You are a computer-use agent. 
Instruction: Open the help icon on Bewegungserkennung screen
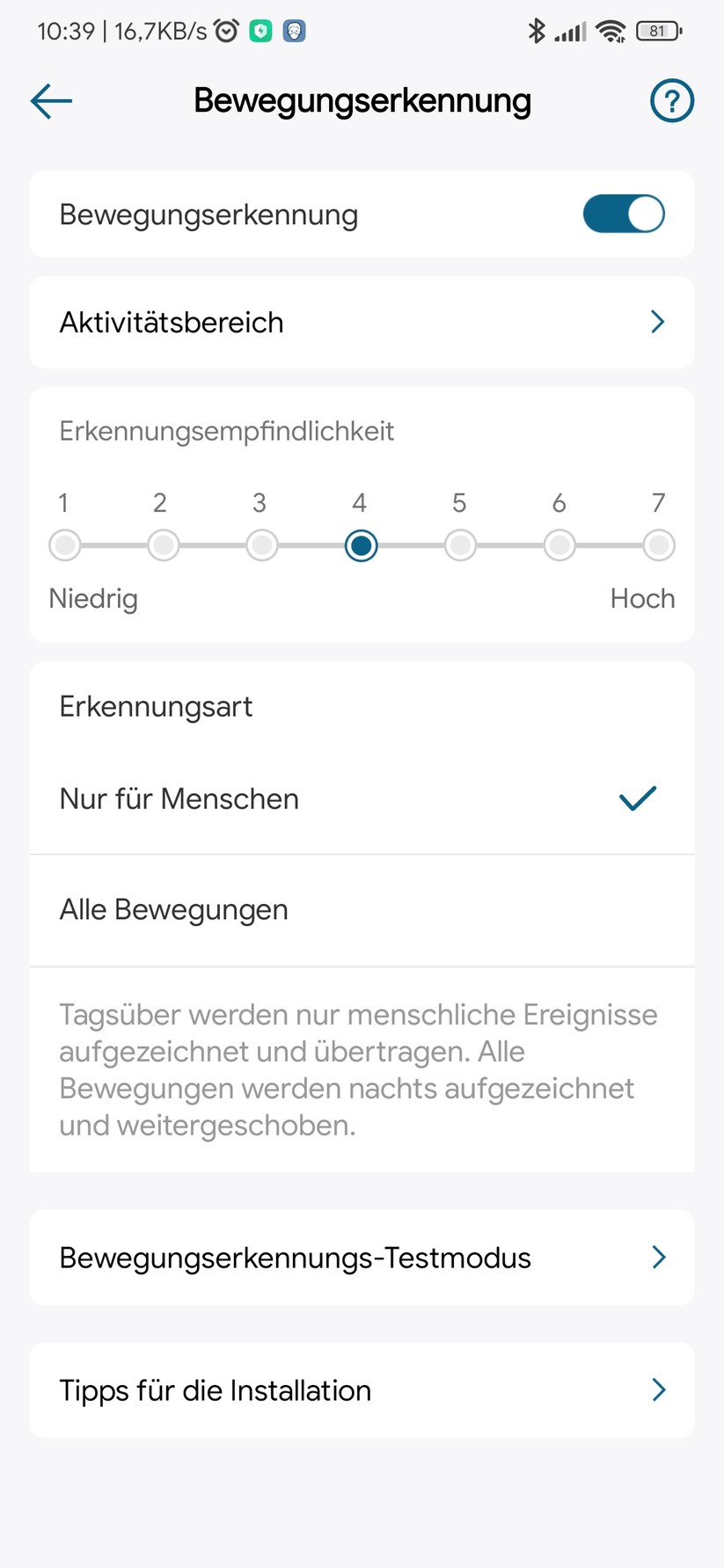(x=671, y=100)
